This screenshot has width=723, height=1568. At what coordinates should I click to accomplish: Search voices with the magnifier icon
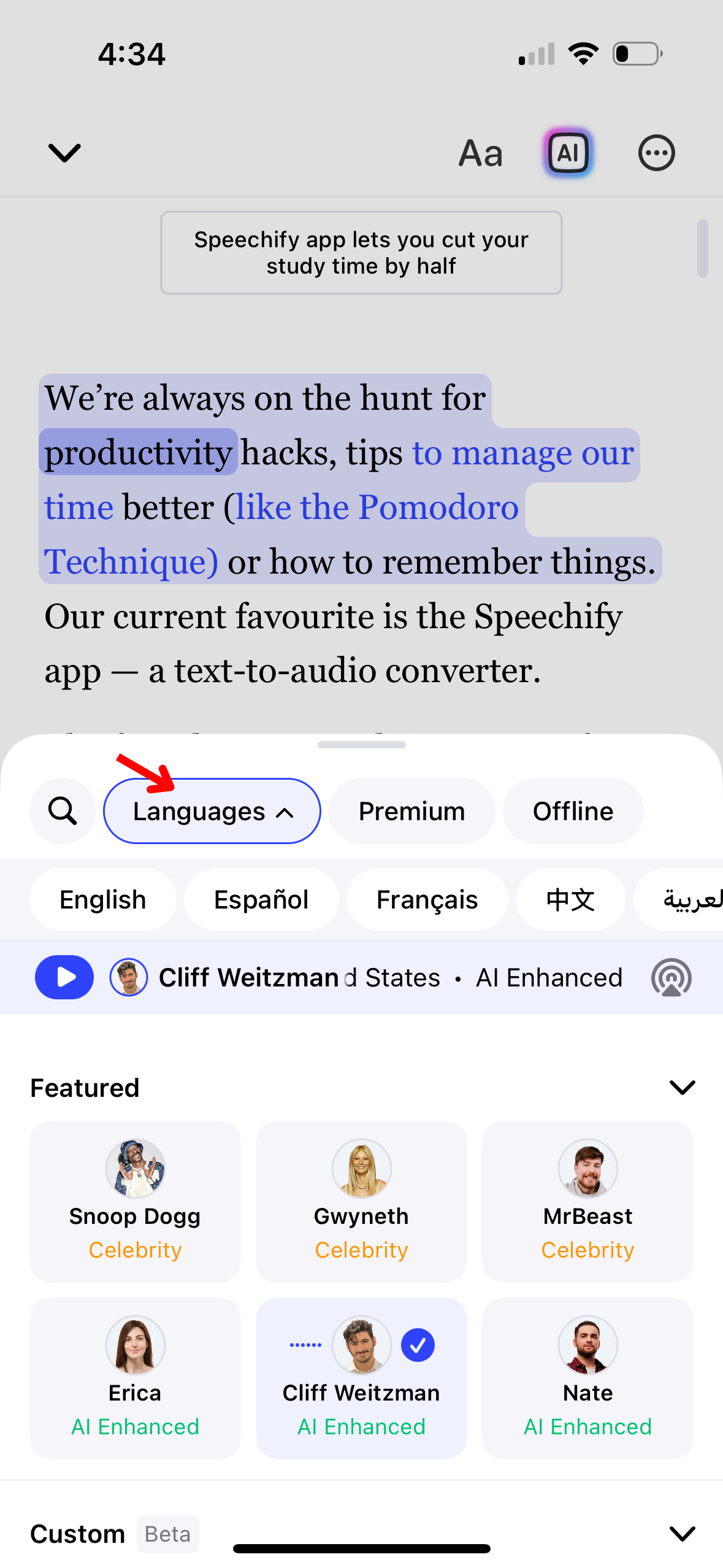[x=63, y=811]
